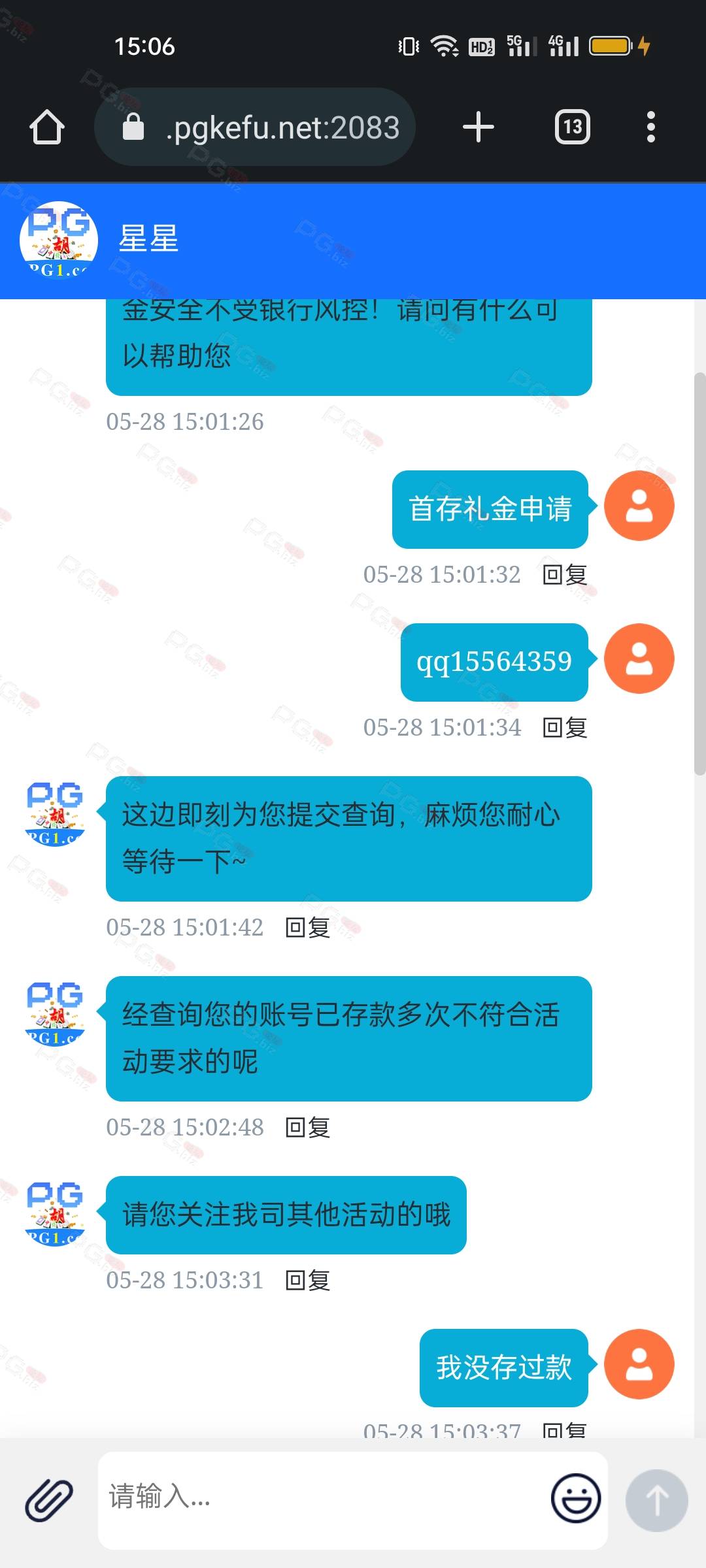The width and height of the screenshot is (706, 1568).
Task: Tap 回复 under the qq15564359 message
Action: pos(565,728)
